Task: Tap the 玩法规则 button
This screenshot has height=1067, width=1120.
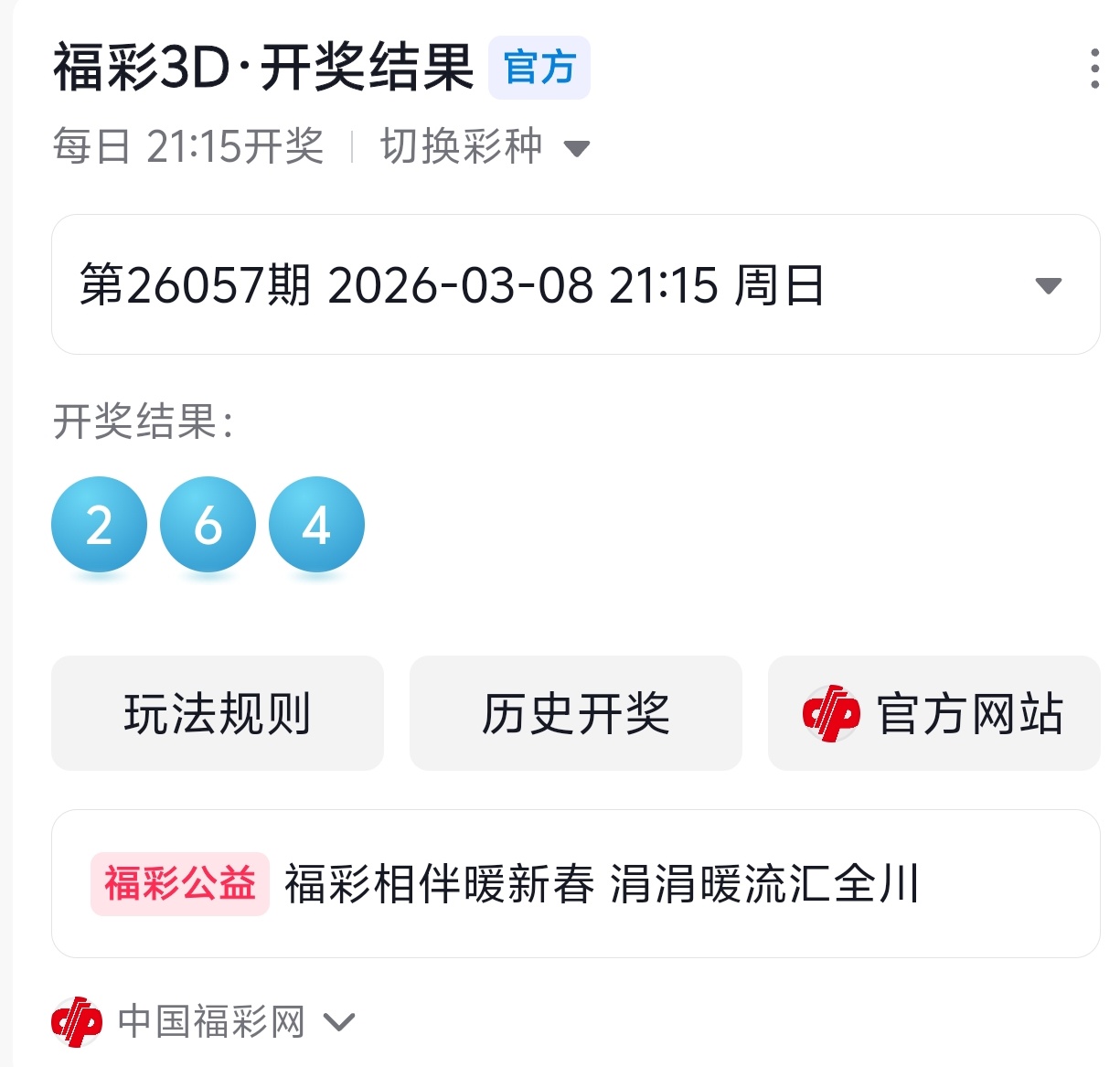Action: [x=218, y=713]
